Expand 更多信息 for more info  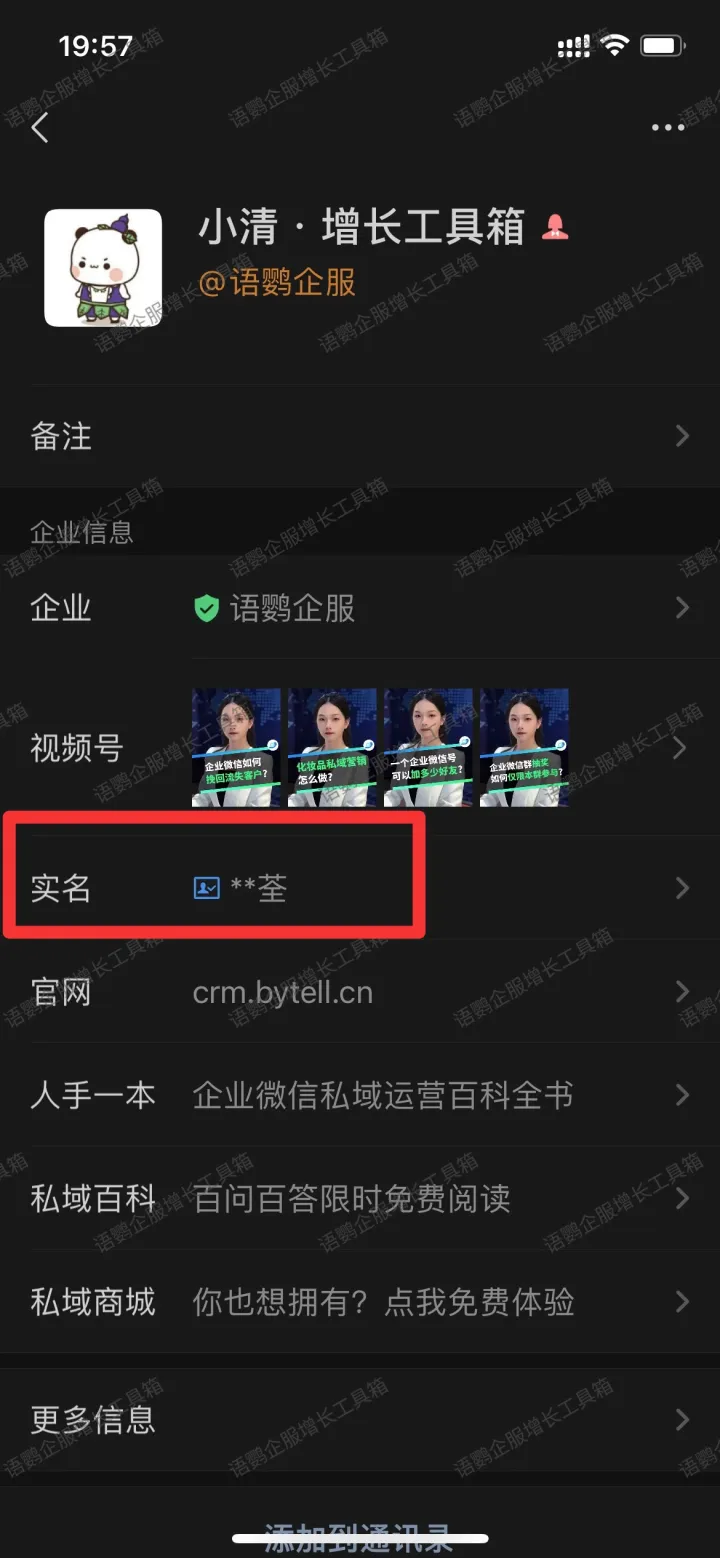[360, 1419]
